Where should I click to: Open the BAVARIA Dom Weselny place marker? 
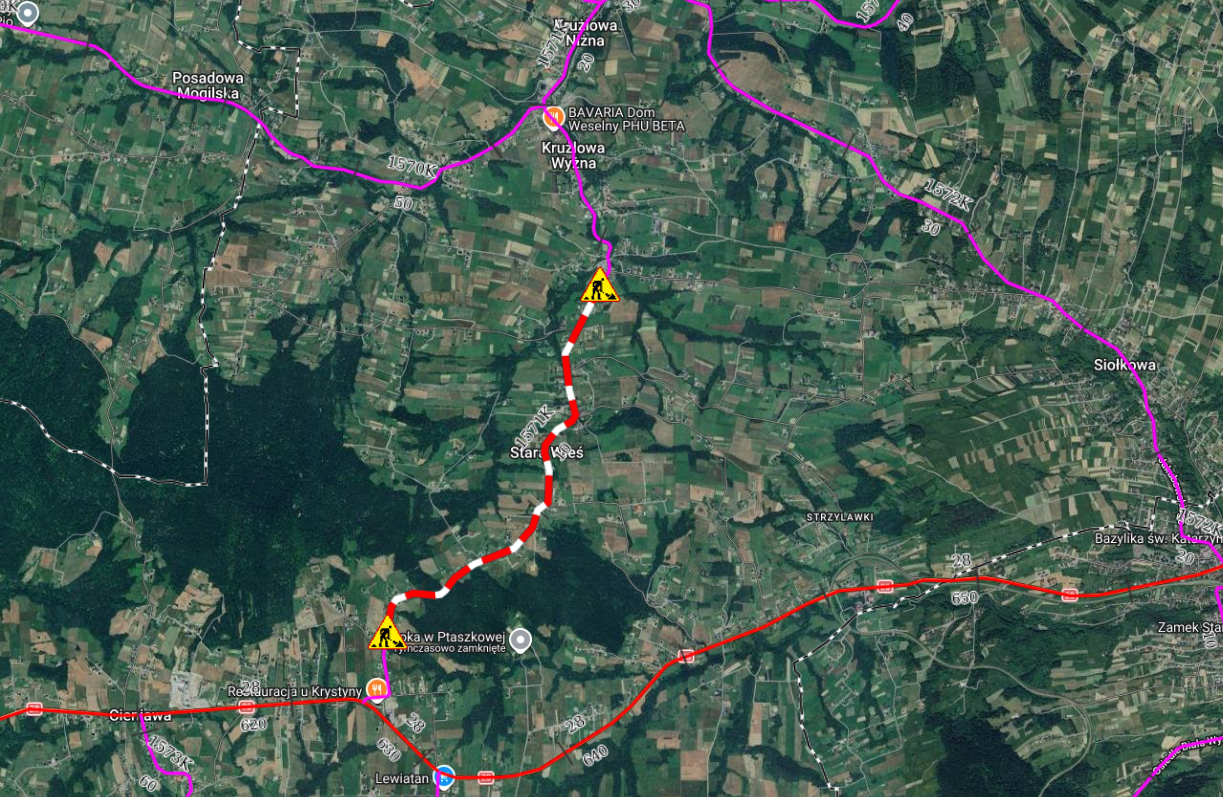point(552,117)
